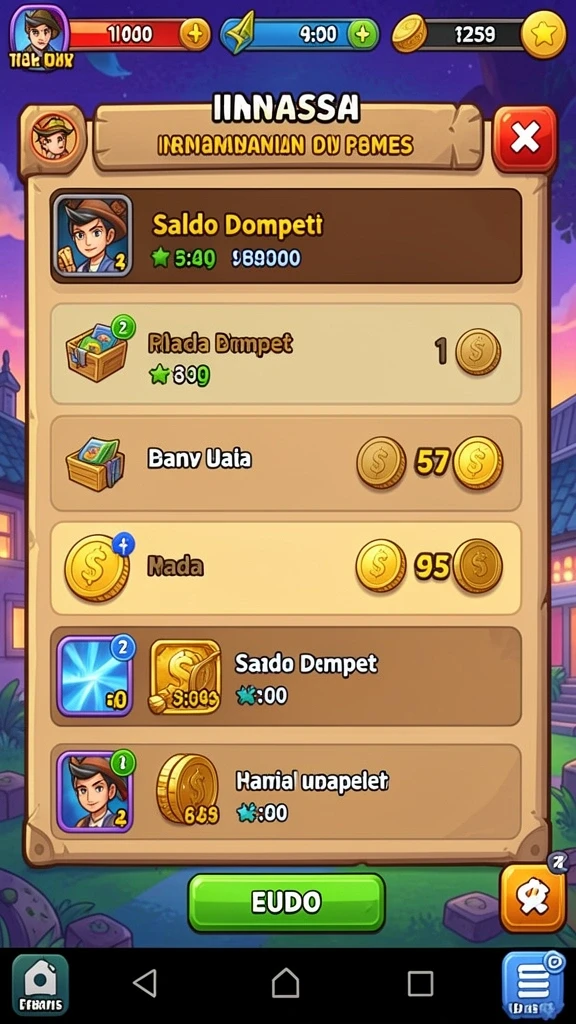The image size is (576, 1024).
Task: Open the Saldo Dompeti header card
Action: (285, 236)
